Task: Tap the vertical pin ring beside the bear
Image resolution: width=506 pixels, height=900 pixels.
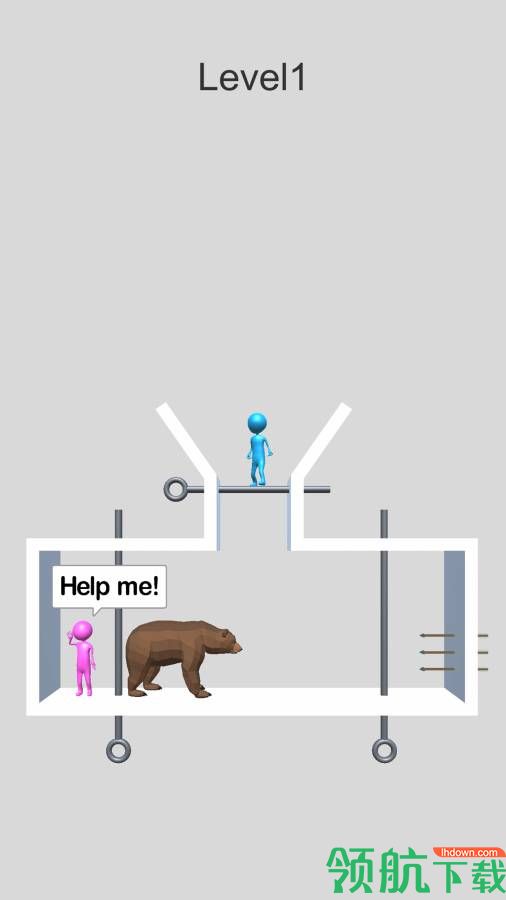Action: (118, 750)
